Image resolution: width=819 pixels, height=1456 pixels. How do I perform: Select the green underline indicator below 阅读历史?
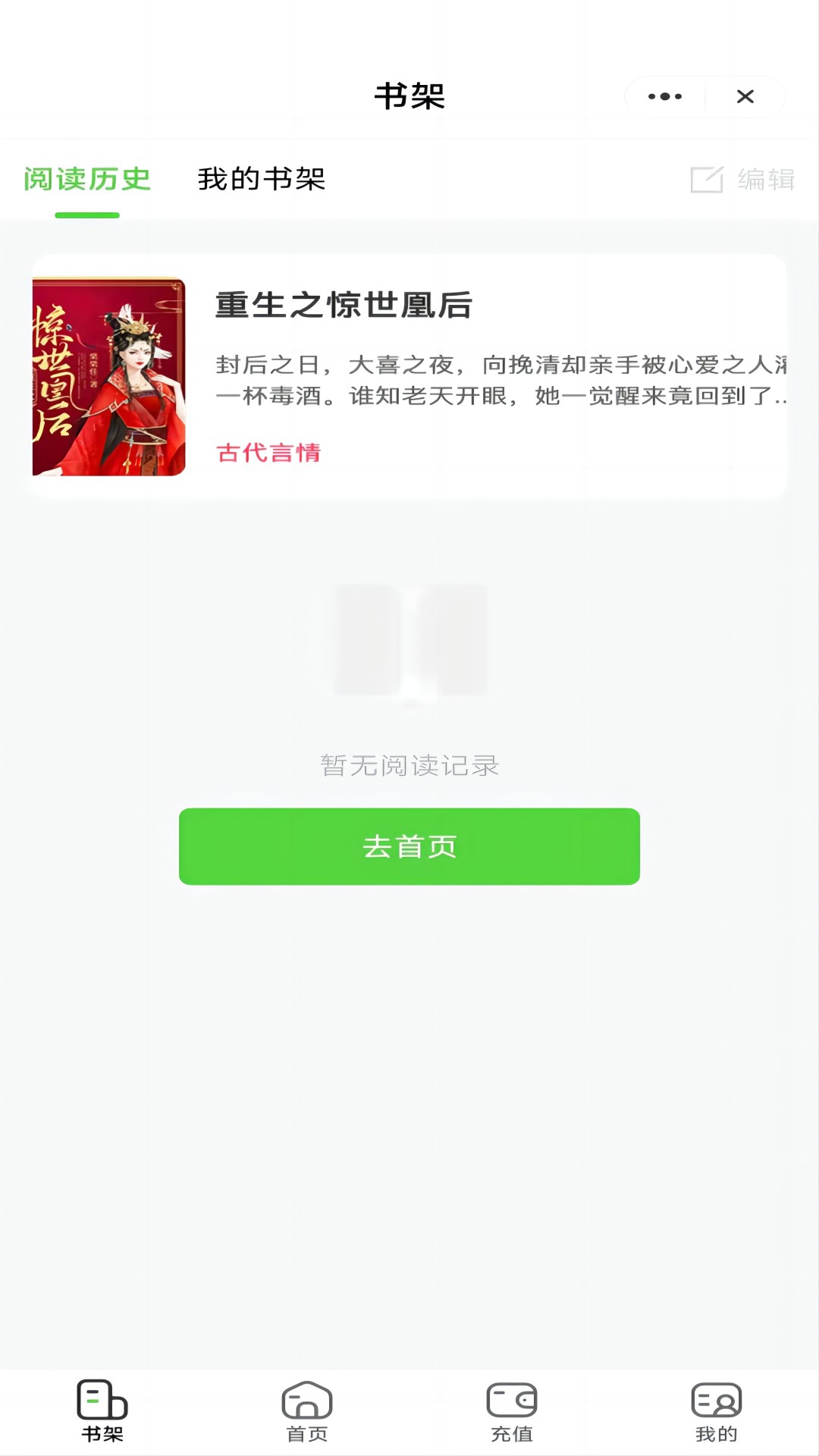pos(86,215)
